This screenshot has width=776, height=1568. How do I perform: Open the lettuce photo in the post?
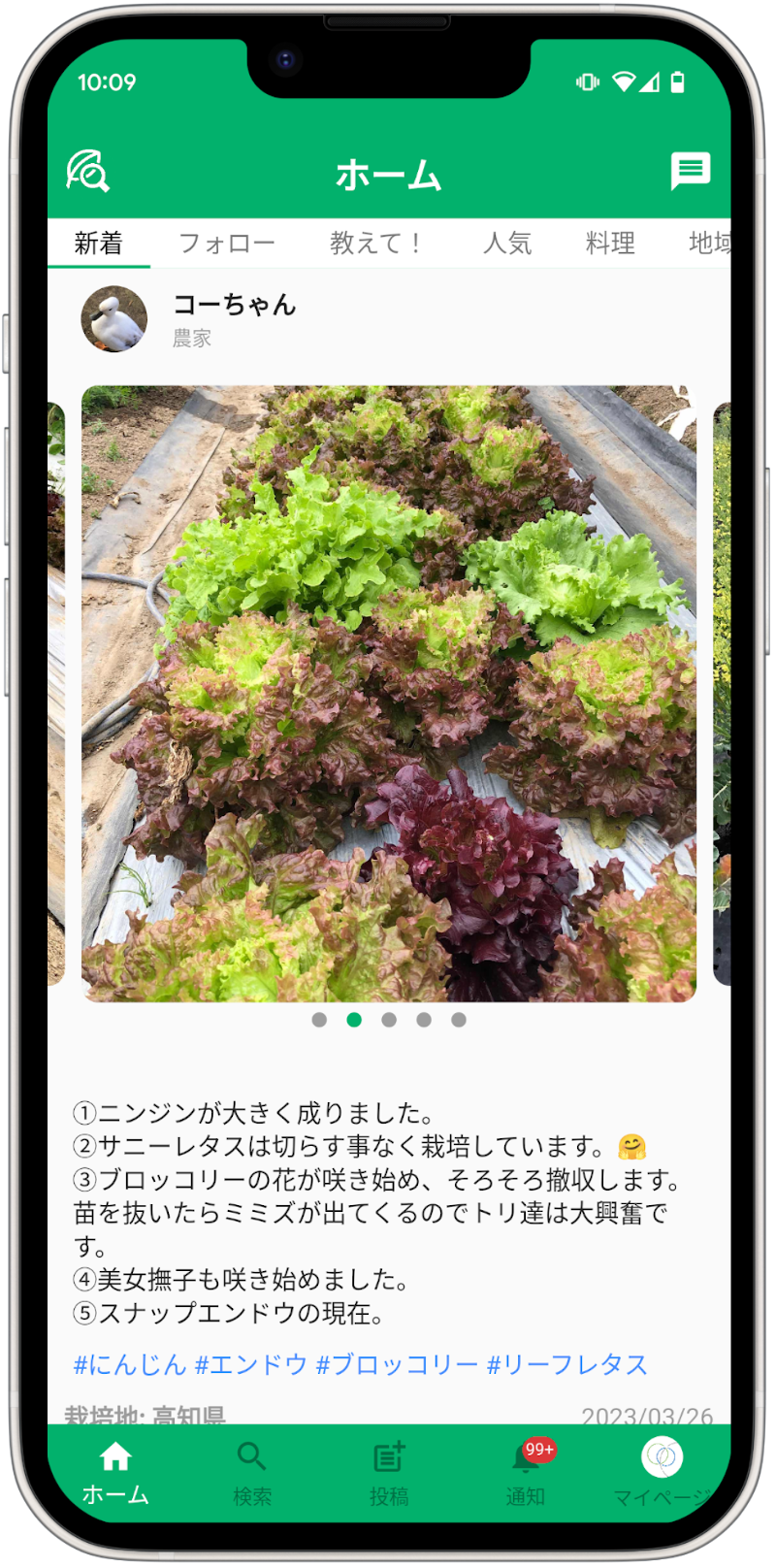pyautogui.click(x=389, y=694)
